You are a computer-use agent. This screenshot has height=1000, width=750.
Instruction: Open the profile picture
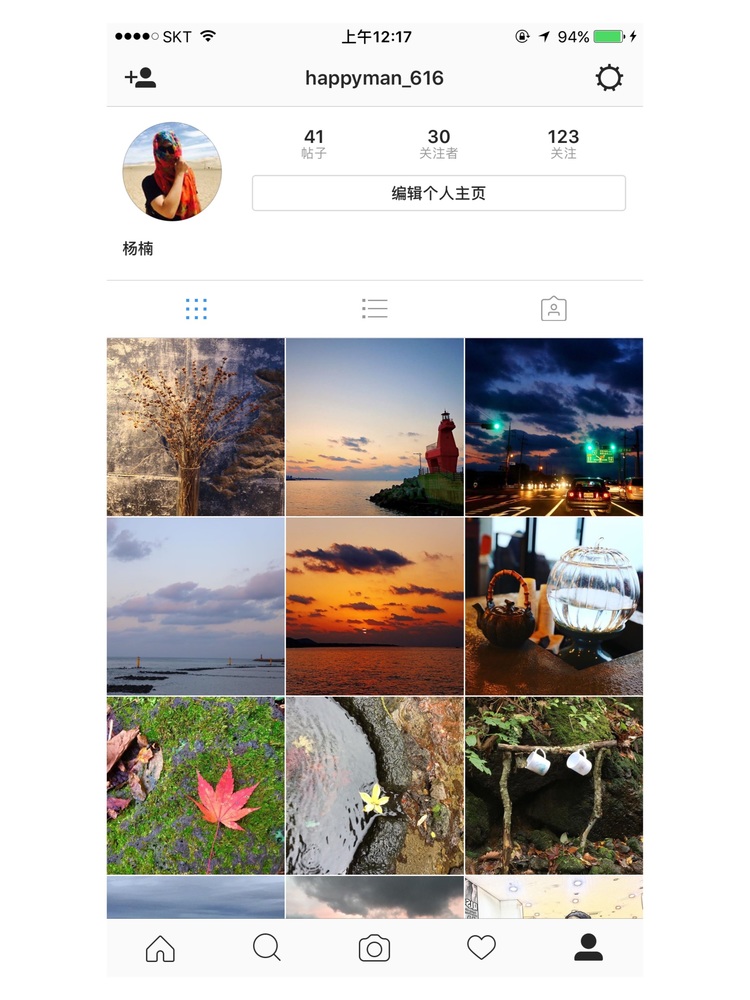(x=172, y=171)
